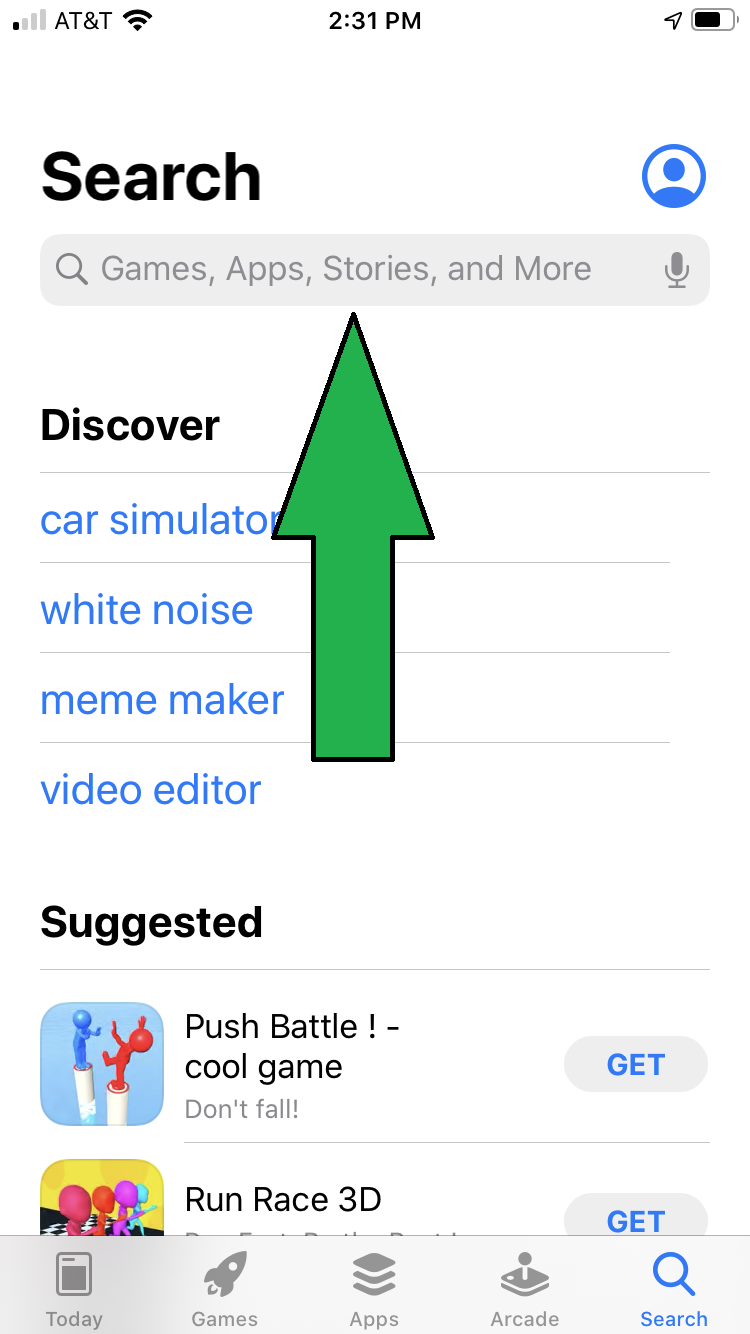Open the Apps tab
750x1334 pixels.
pyautogui.click(x=374, y=1288)
